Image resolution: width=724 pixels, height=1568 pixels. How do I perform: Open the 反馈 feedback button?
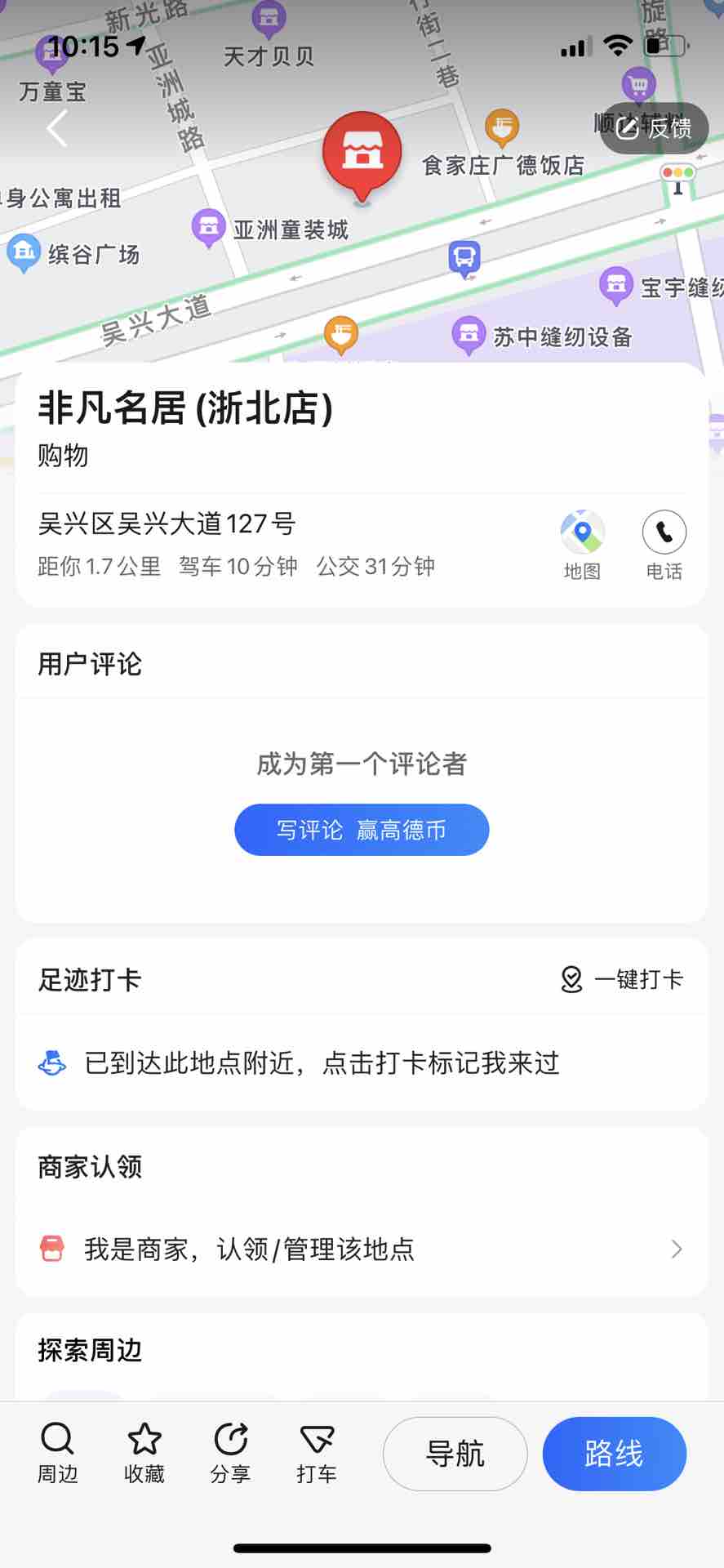(x=654, y=127)
